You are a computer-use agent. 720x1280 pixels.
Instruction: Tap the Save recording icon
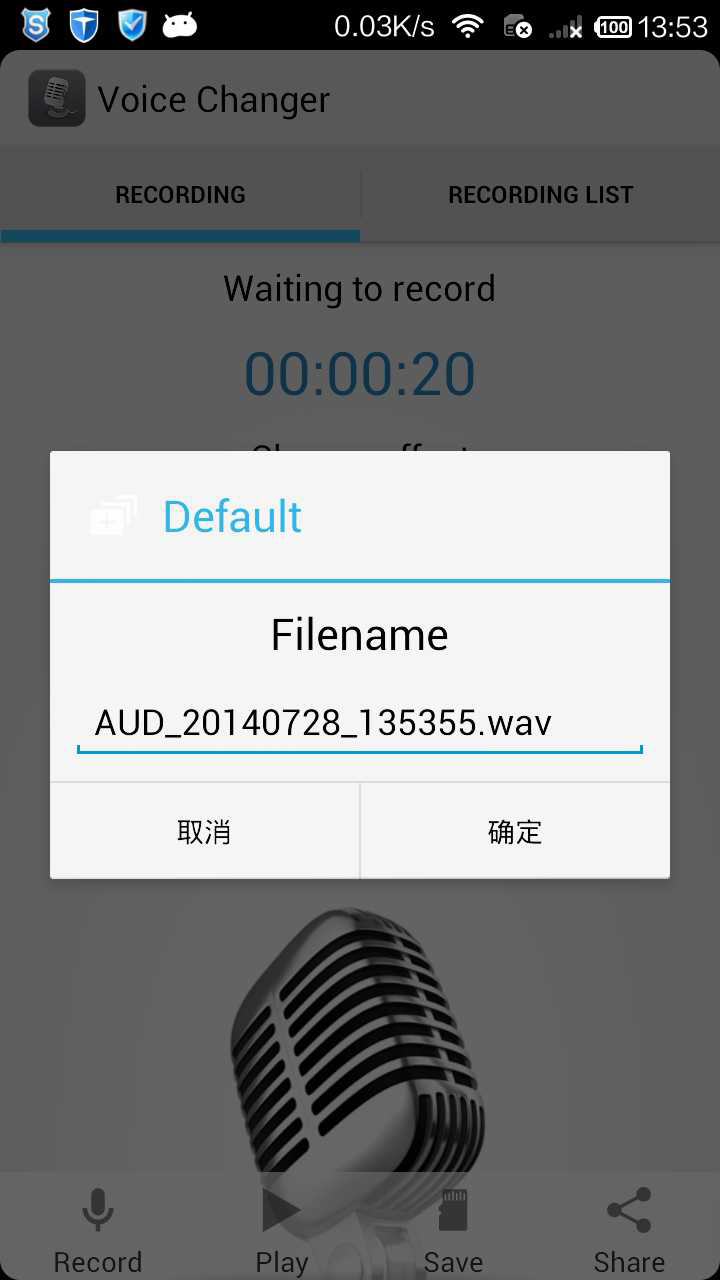pyautogui.click(x=453, y=1208)
